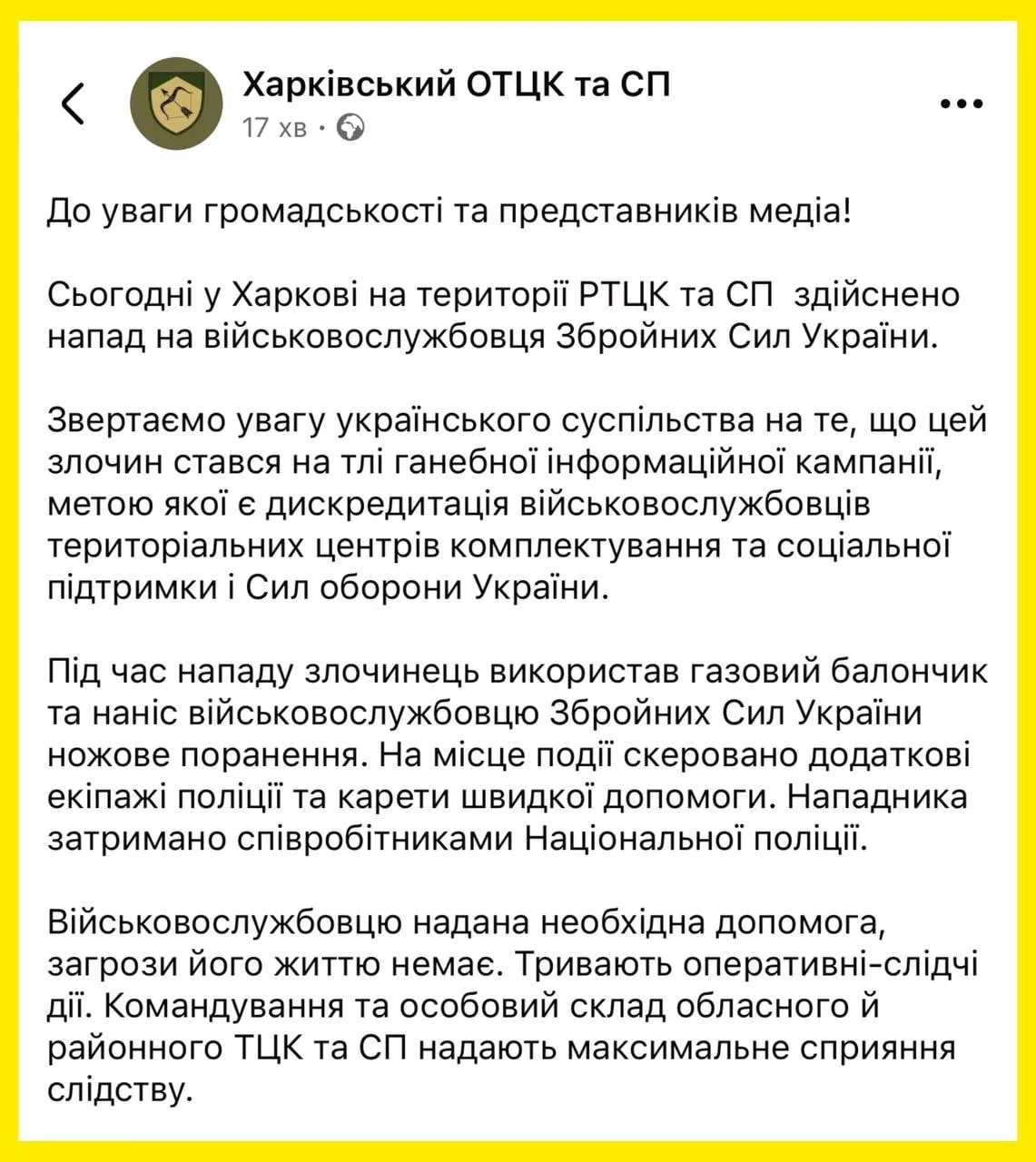Open the Харківський ОТЦК та СП page name

(x=457, y=84)
